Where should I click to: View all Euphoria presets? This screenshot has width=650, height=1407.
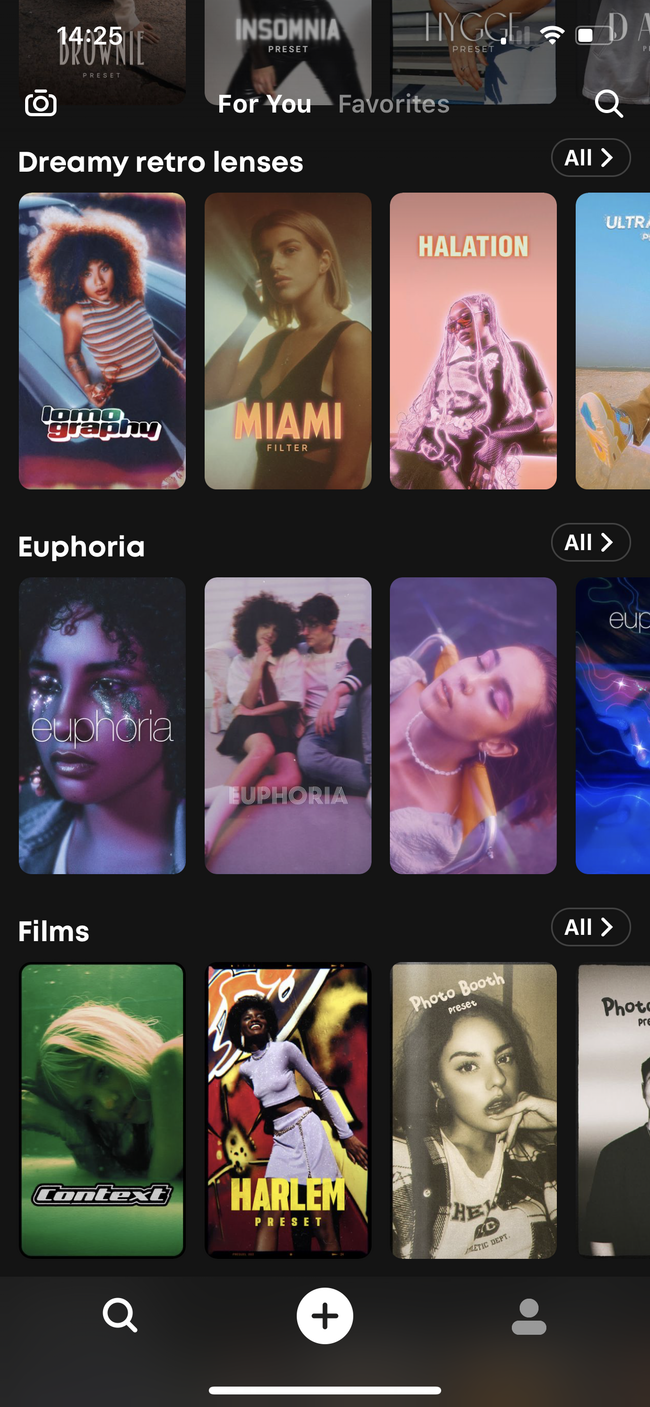[590, 542]
